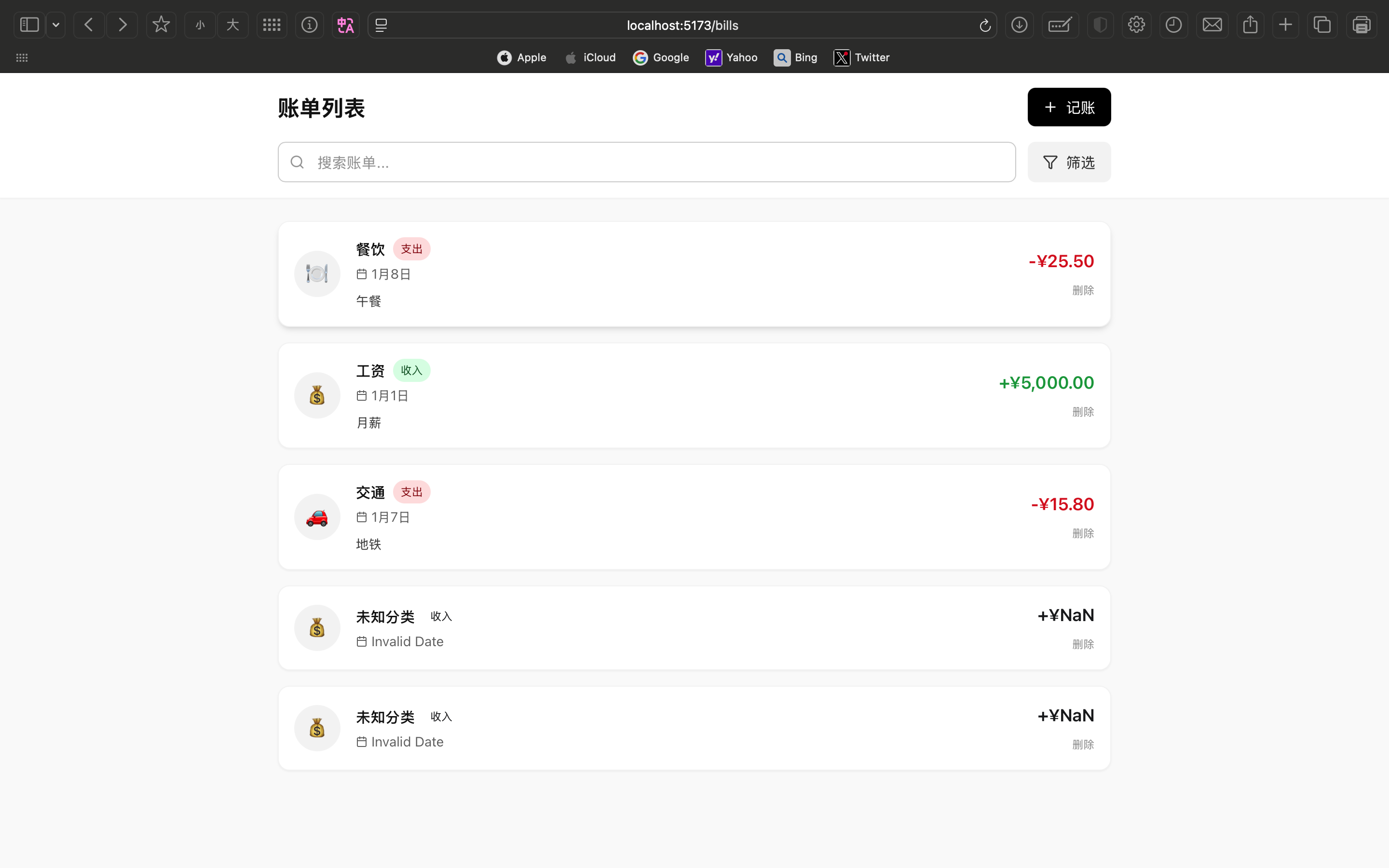
Task: Open the page translate tool
Action: 345,25
